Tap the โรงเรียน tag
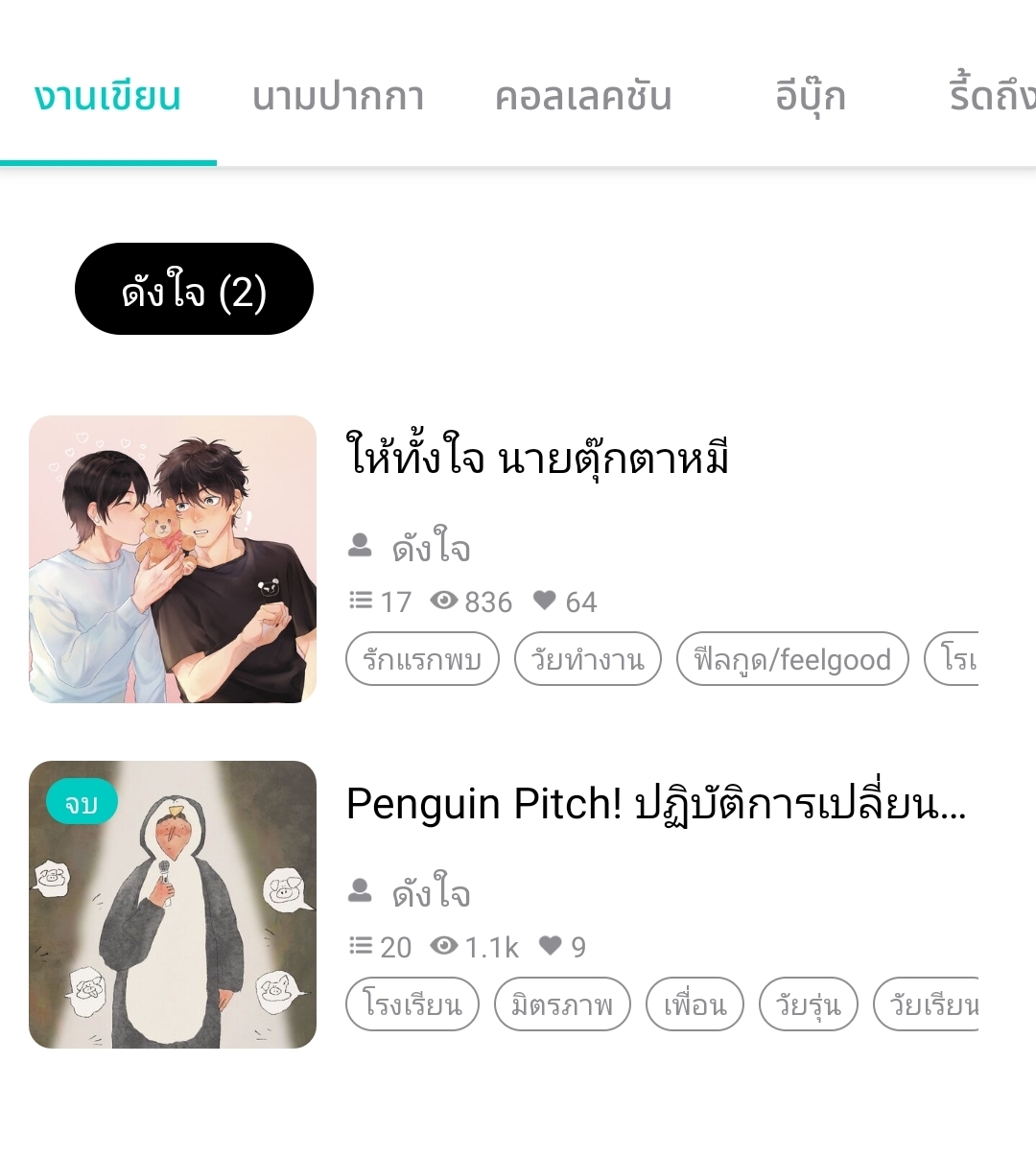The height and width of the screenshot is (1157, 1036). [412, 1004]
